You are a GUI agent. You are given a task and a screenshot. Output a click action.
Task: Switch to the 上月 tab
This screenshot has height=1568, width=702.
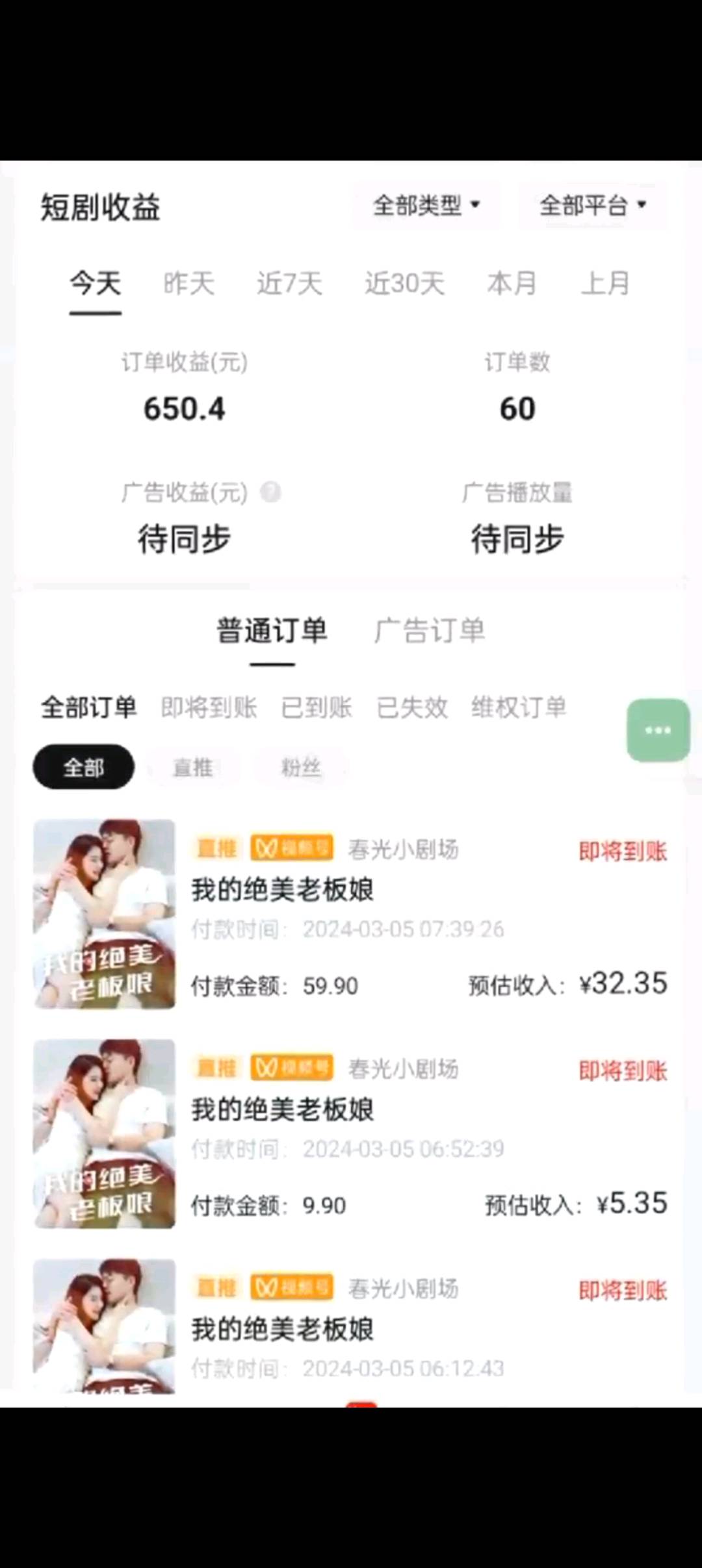[x=604, y=284]
